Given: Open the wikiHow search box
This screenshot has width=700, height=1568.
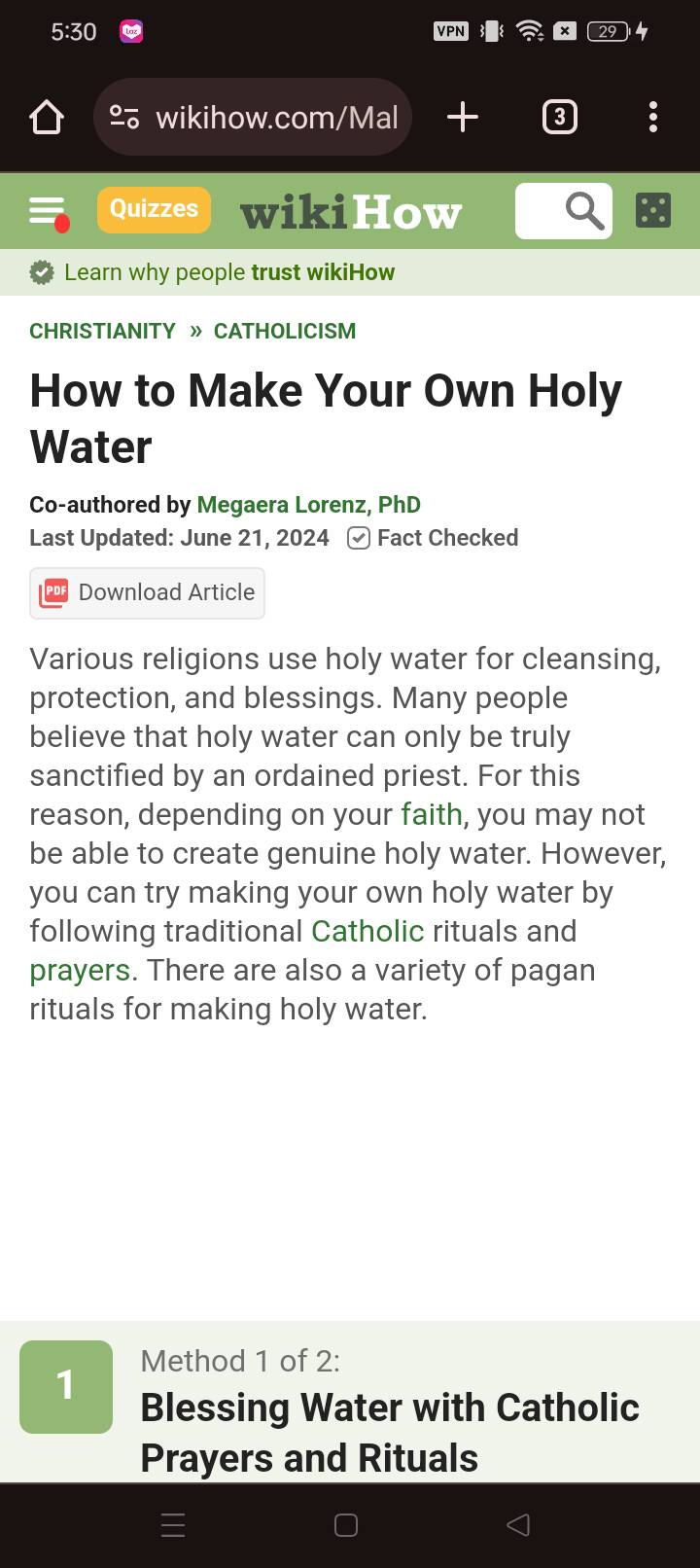Looking at the screenshot, I should point(564,210).
